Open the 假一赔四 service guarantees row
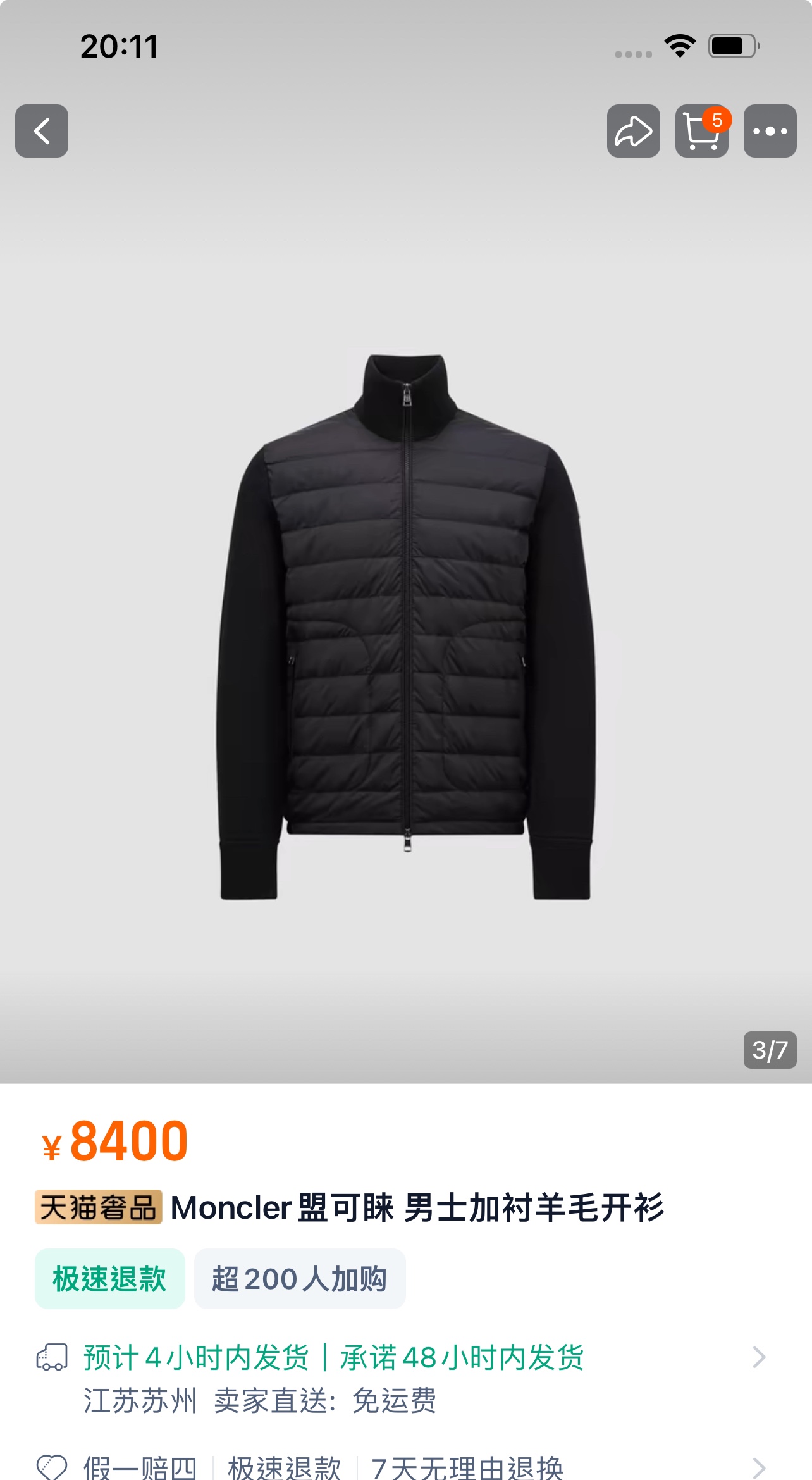The width and height of the screenshot is (812, 1480). pyautogui.click(x=405, y=1467)
